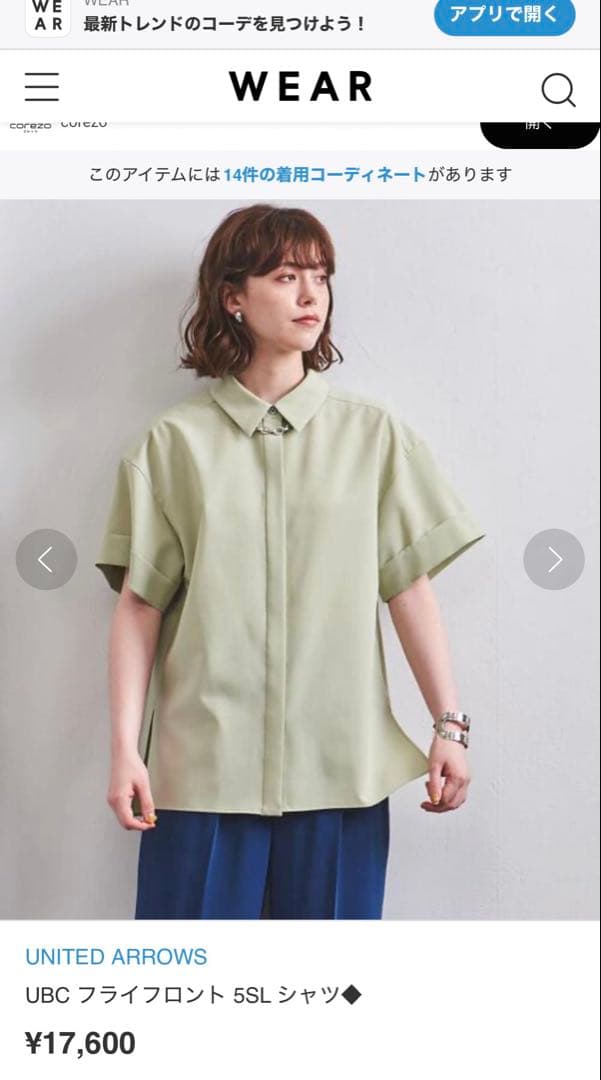Open the search magnifier icon

[x=558, y=90]
